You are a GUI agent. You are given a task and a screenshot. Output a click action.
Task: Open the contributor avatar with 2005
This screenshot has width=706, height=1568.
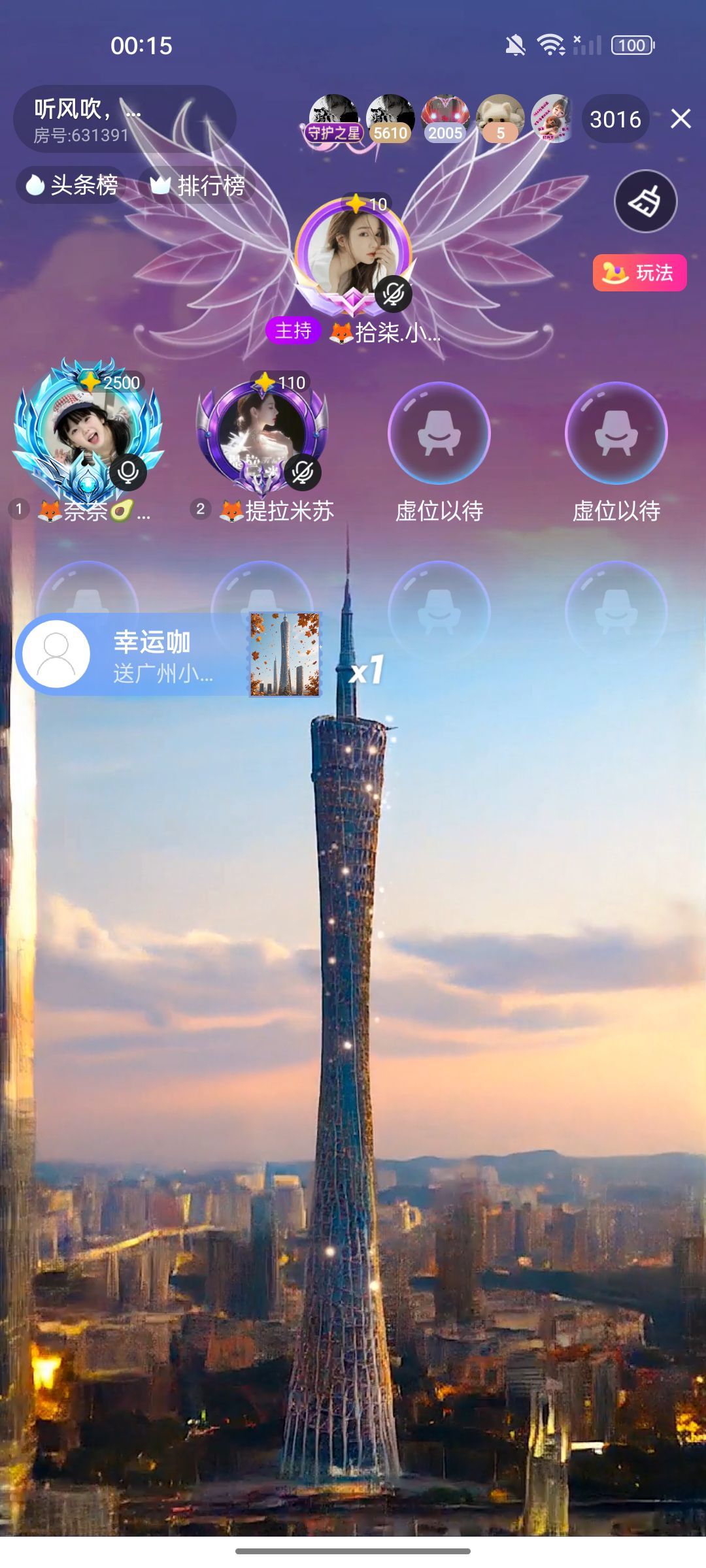[x=445, y=118]
